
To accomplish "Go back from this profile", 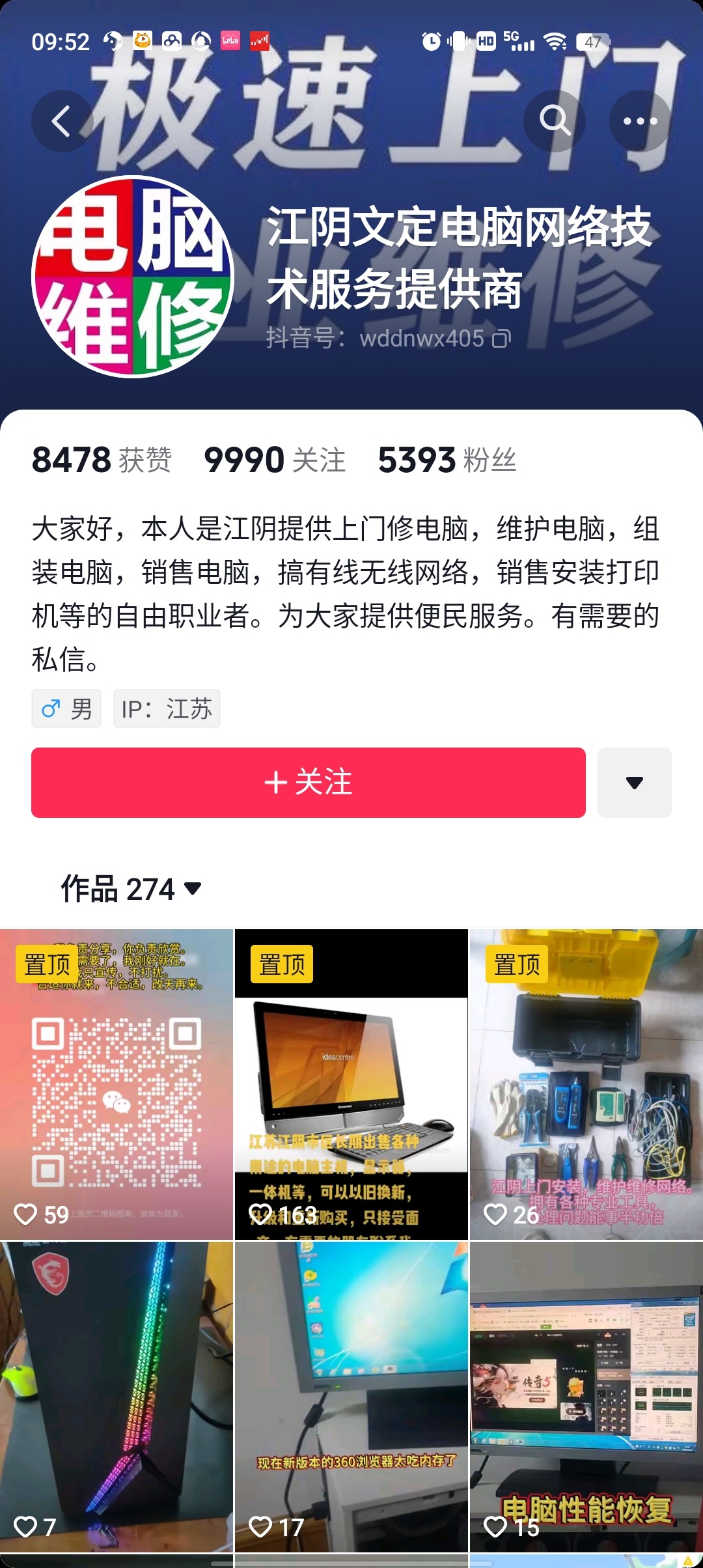I will coord(62,121).
